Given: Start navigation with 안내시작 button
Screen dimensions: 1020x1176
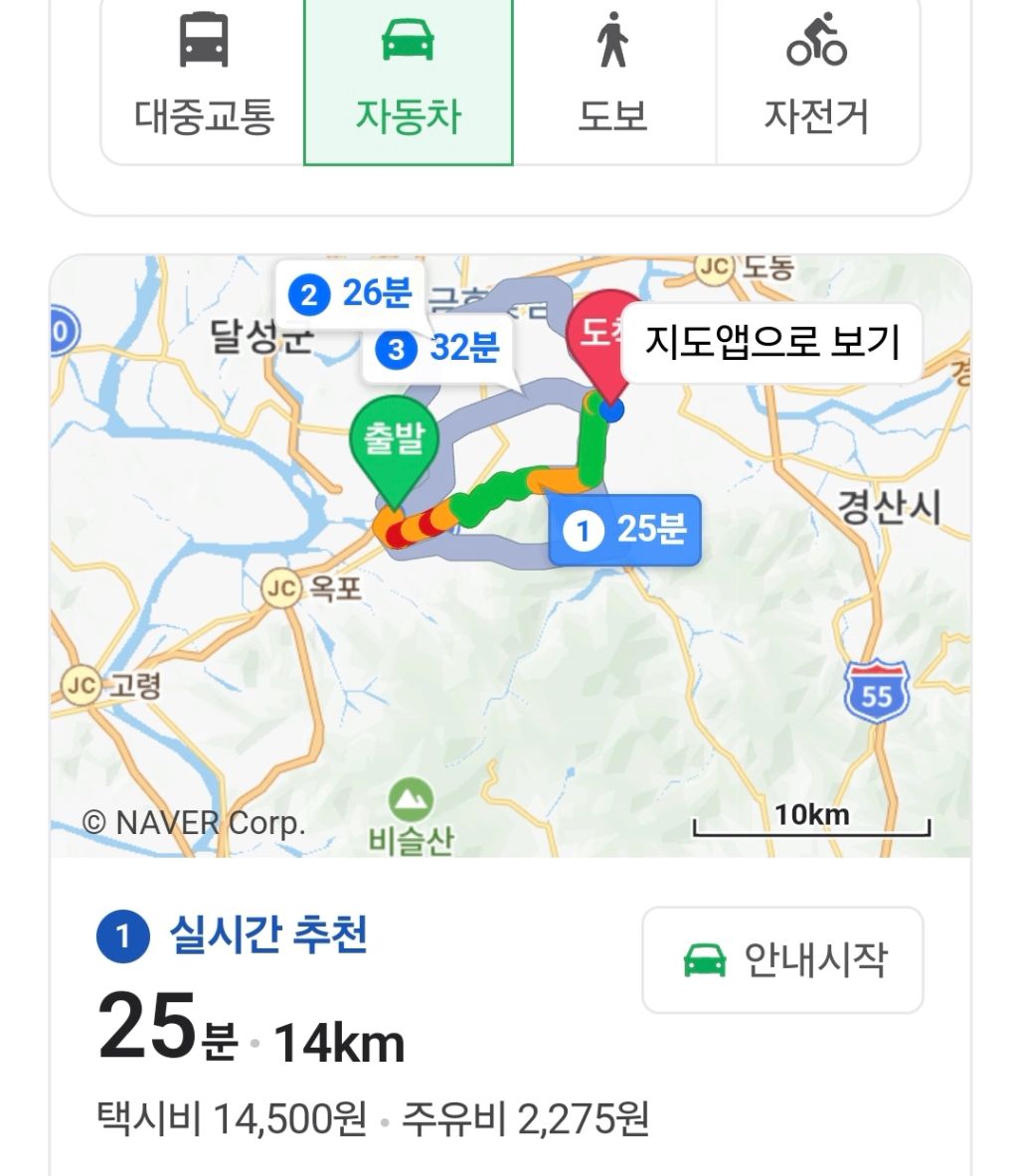Looking at the screenshot, I should click(x=782, y=959).
